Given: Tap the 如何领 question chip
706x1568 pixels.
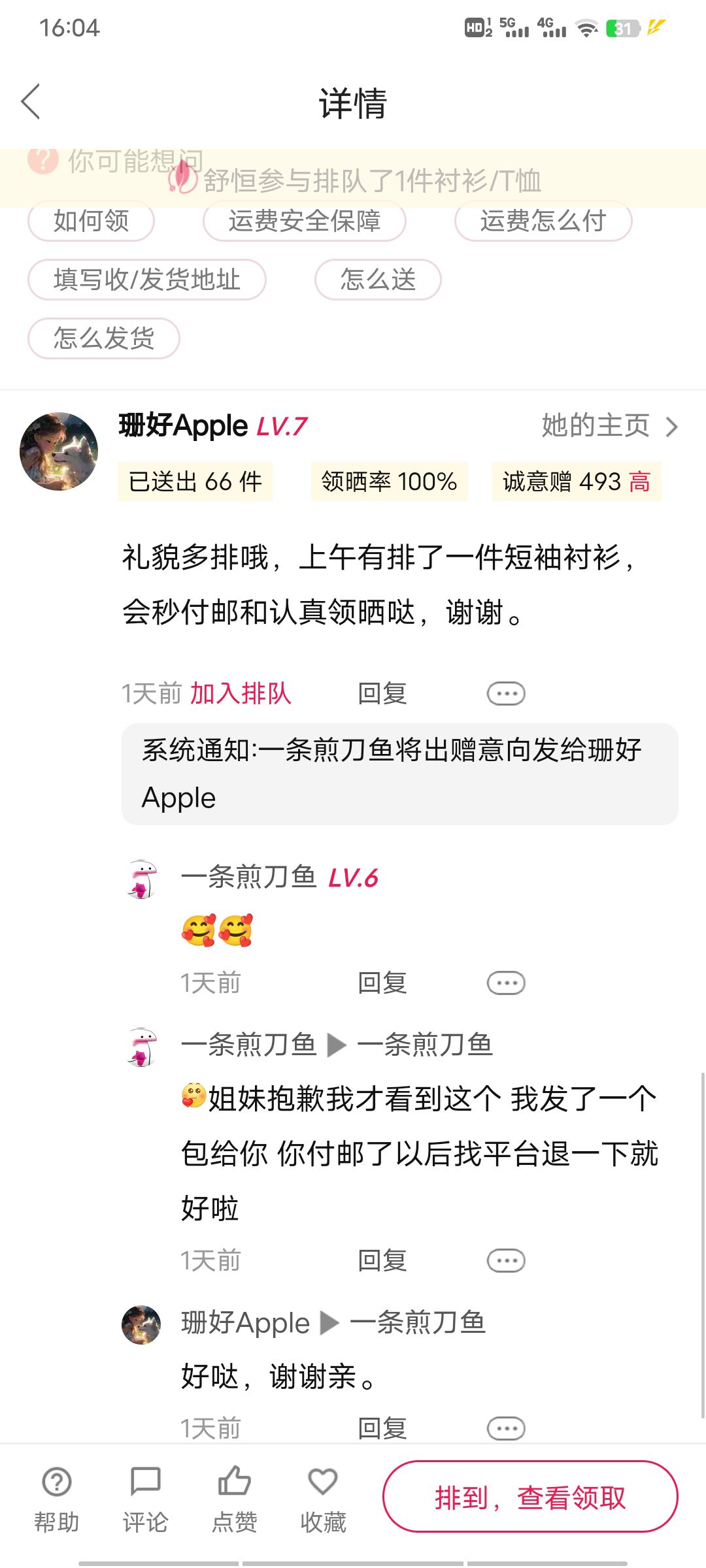Looking at the screenshot, I should tap(91, 221).
